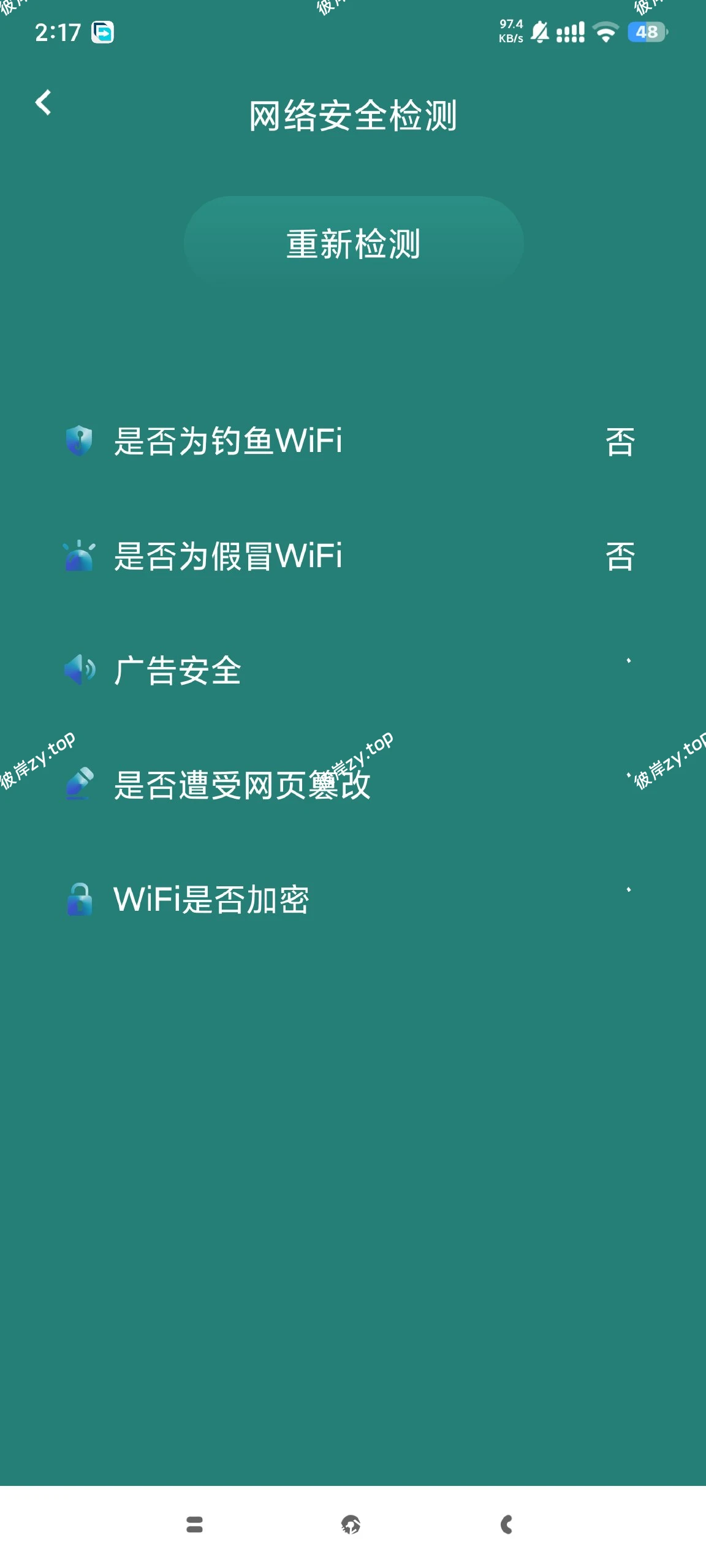Select the 网络安全检测 title bar
Viewport: 706px width, 1568px height.
point(353,118)
